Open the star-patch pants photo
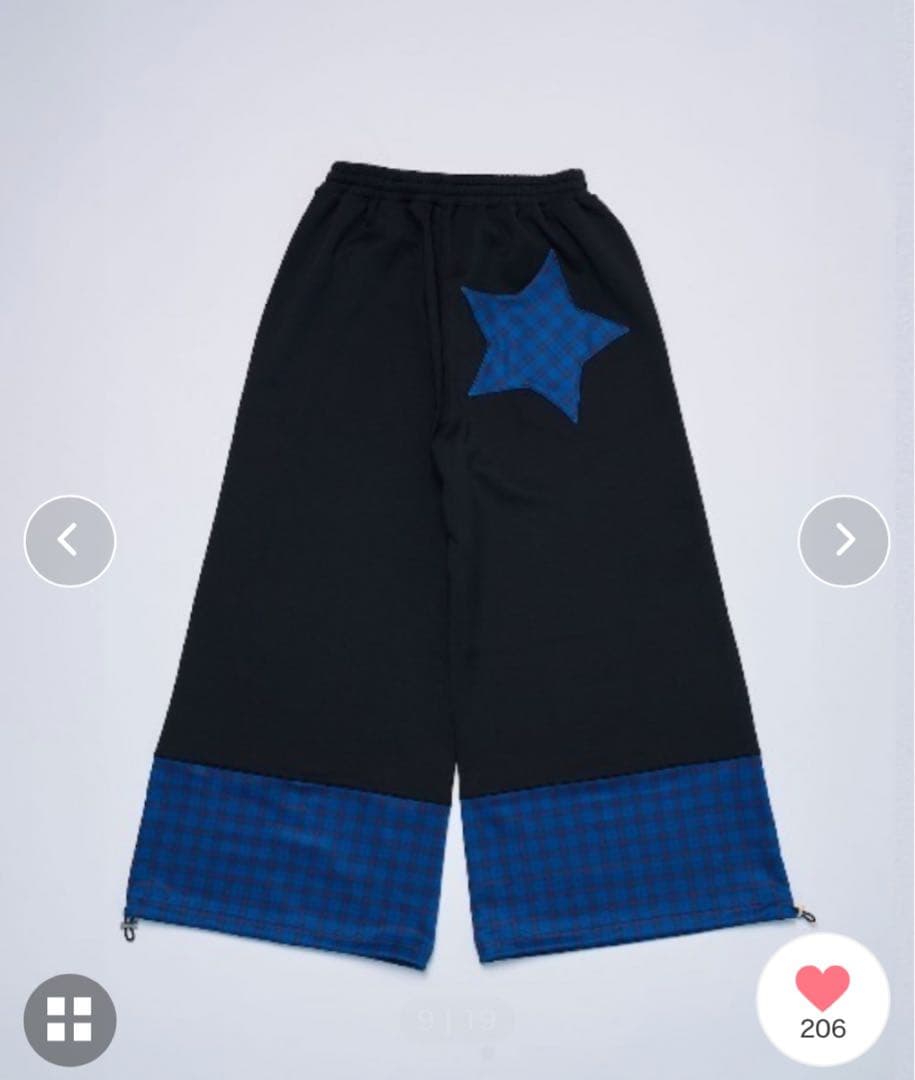915x1080 pixels. point(457,560)
